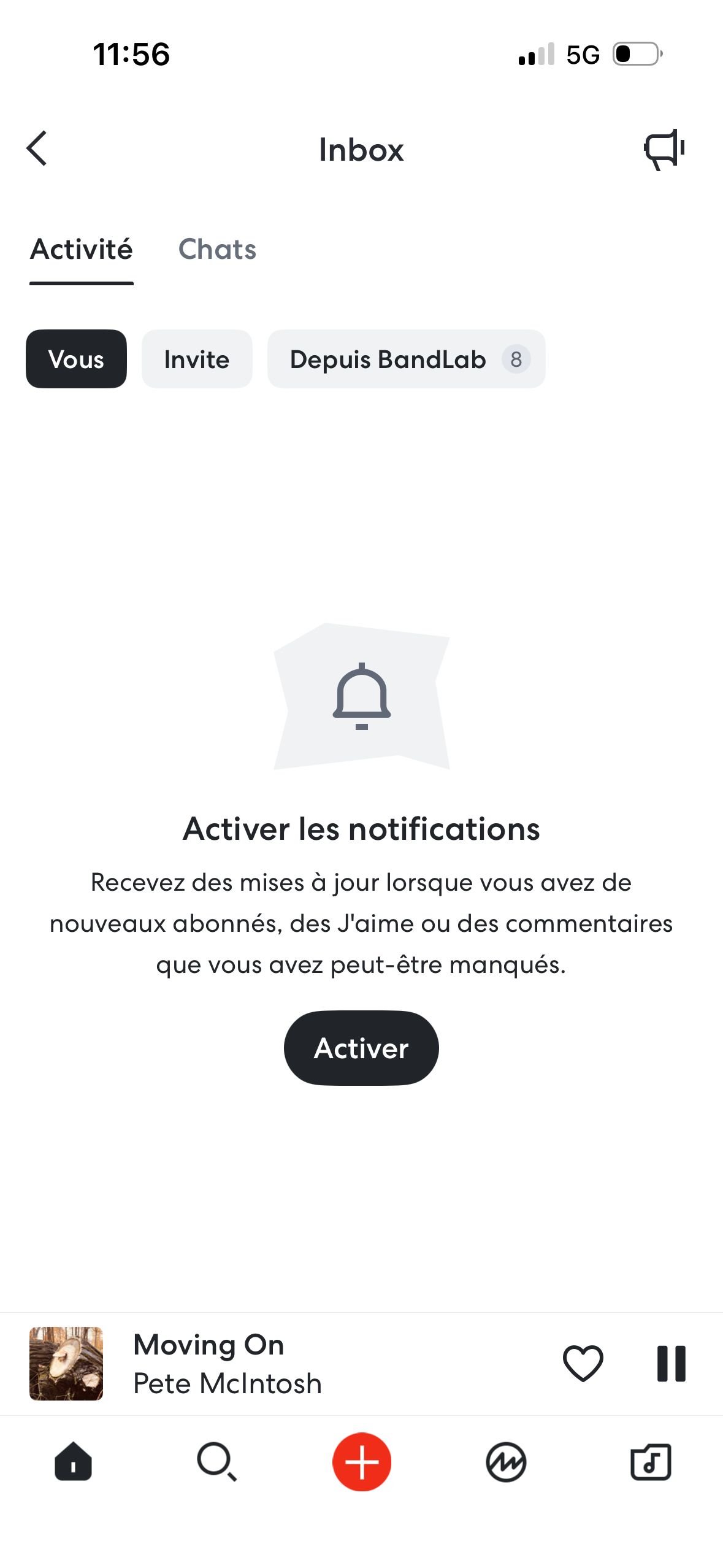Show Depuis BandLab notifications

click(x=406, y=359)
